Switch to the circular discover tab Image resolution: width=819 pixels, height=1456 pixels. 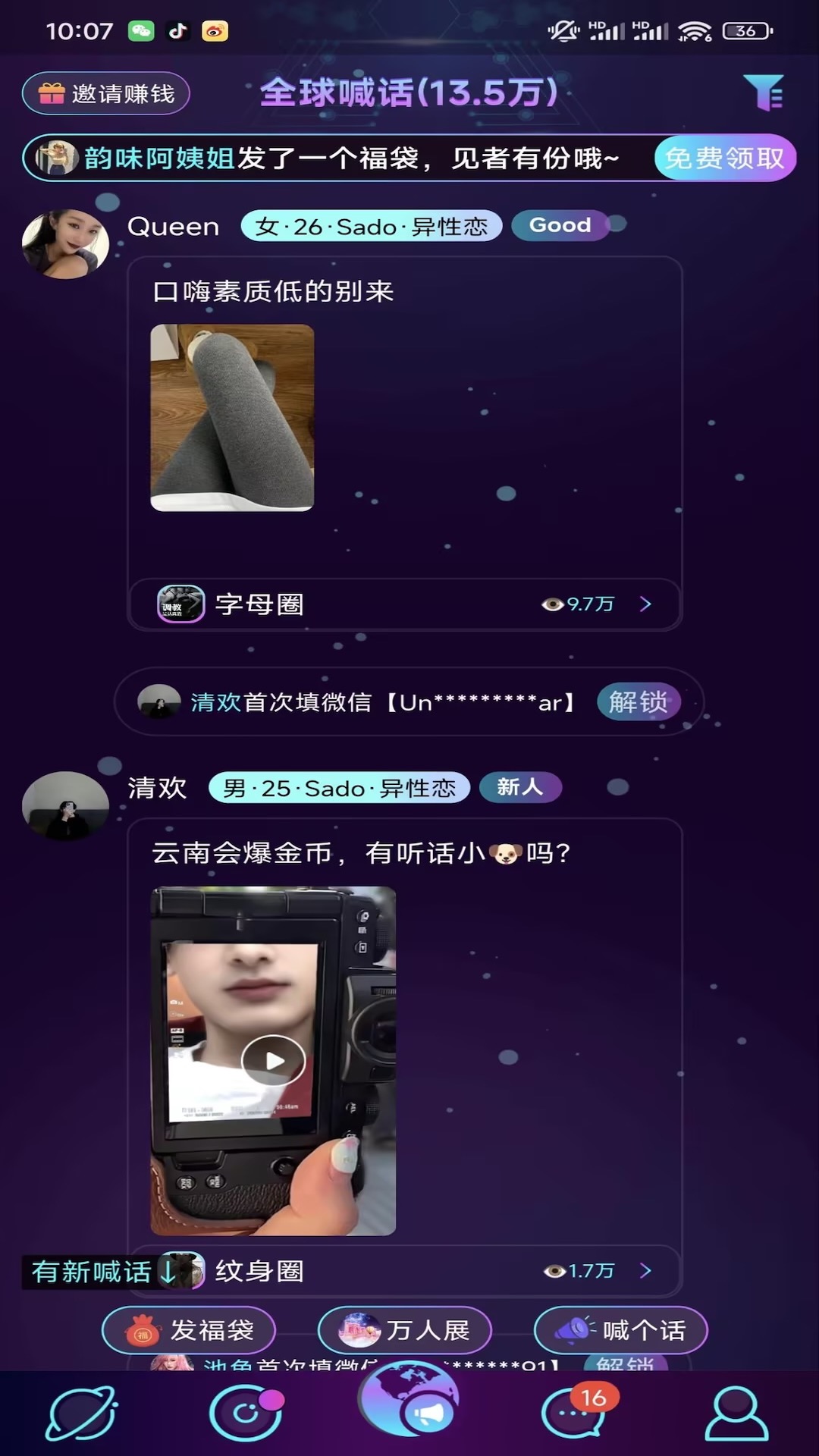pos(246,1413)
